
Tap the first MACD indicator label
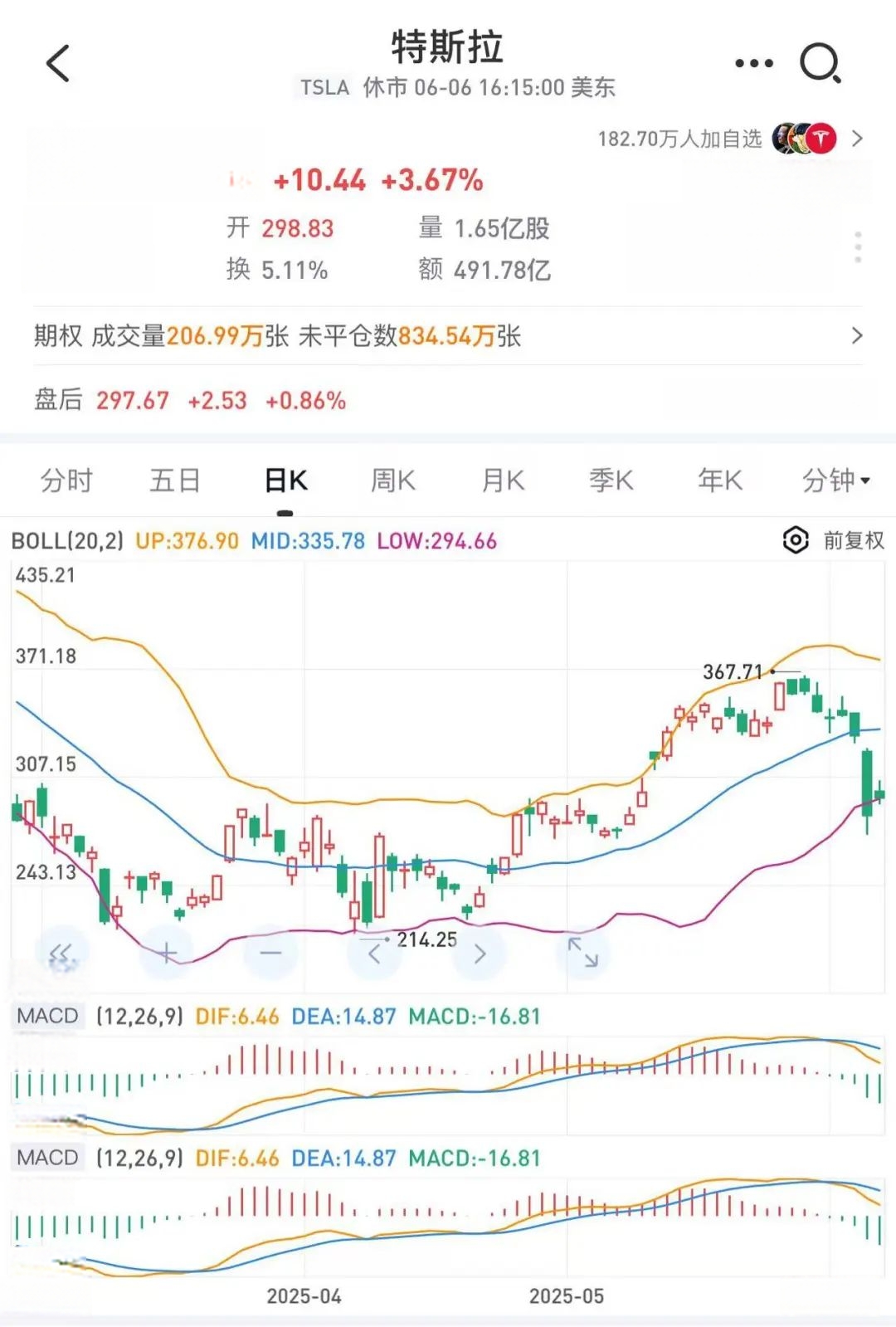[x=48, y=1016]
